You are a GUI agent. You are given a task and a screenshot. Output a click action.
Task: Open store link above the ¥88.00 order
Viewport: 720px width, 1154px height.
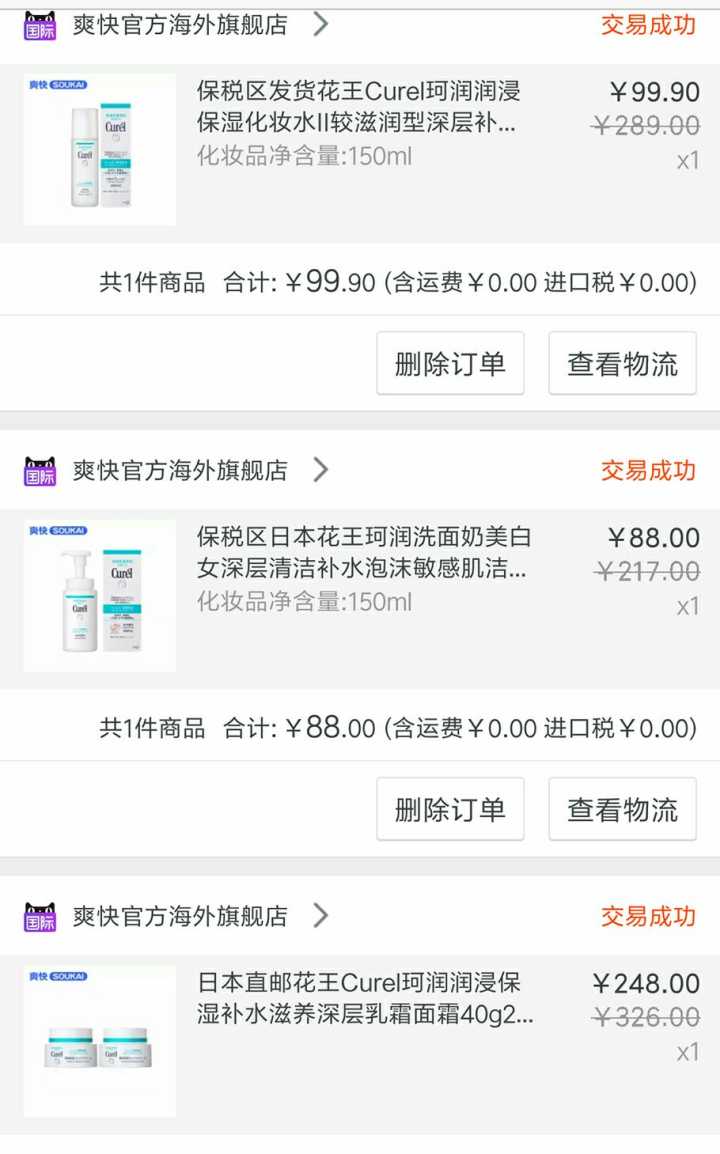point(180,470)
